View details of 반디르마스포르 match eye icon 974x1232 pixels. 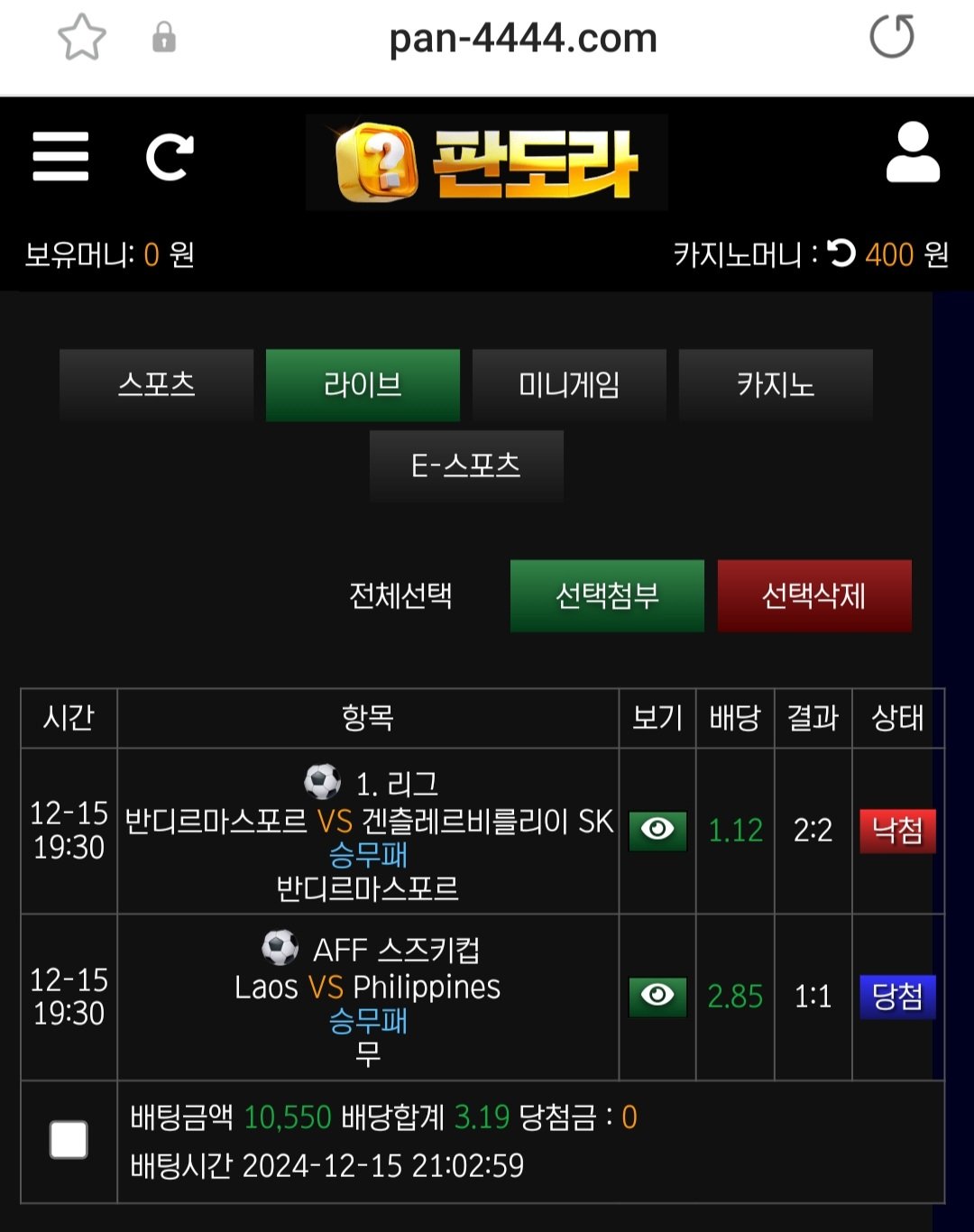tap(657, 830)
